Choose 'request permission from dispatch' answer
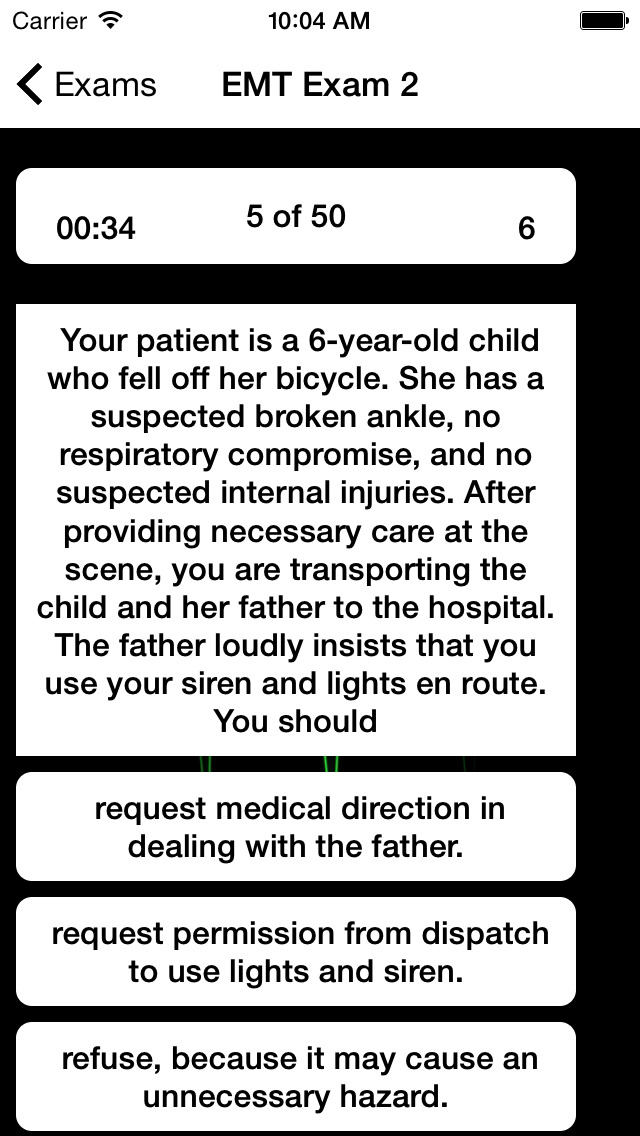 [296, 951]
